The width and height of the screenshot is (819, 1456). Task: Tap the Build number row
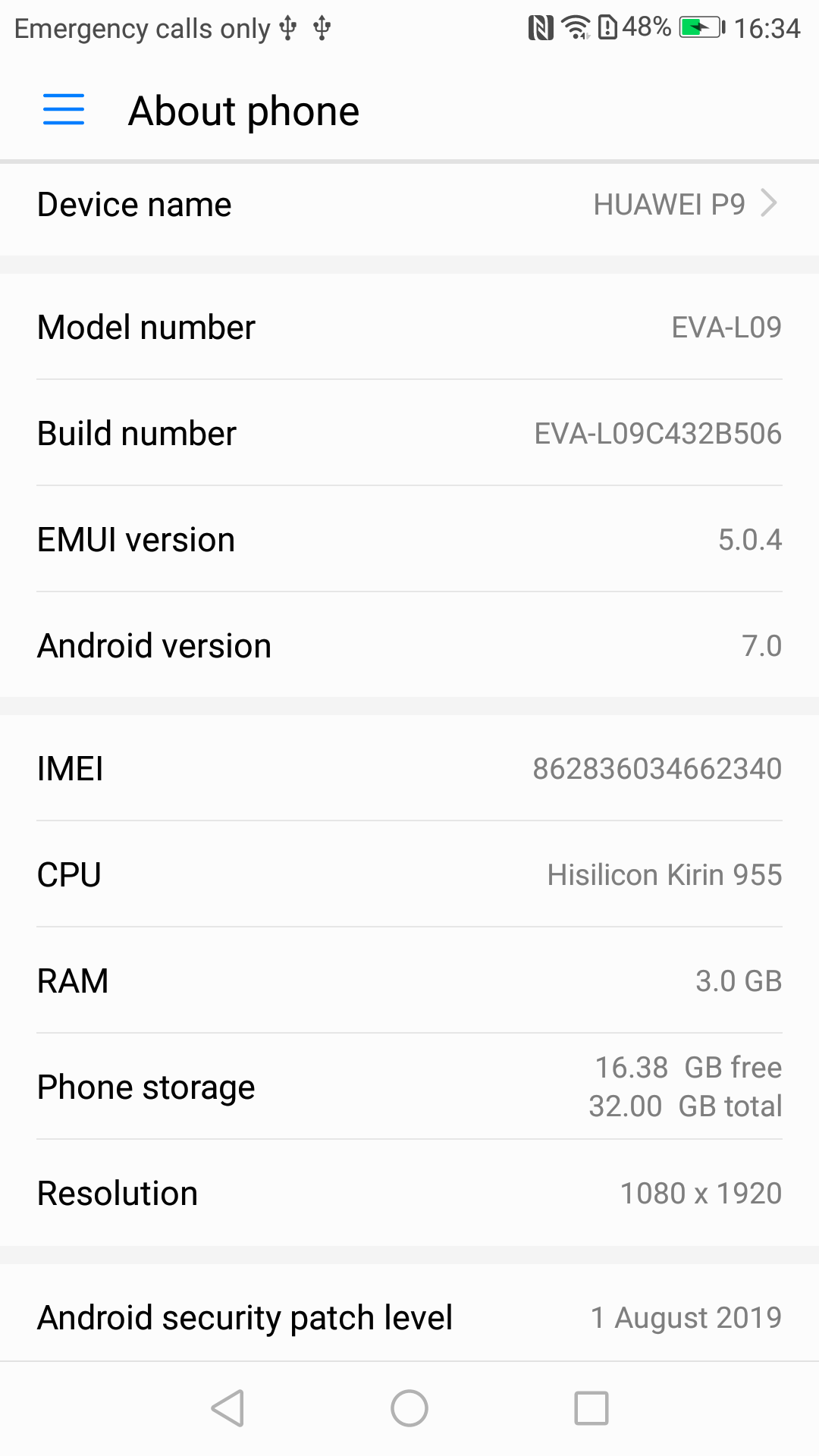pyautogui.click(x=409, y=434)
